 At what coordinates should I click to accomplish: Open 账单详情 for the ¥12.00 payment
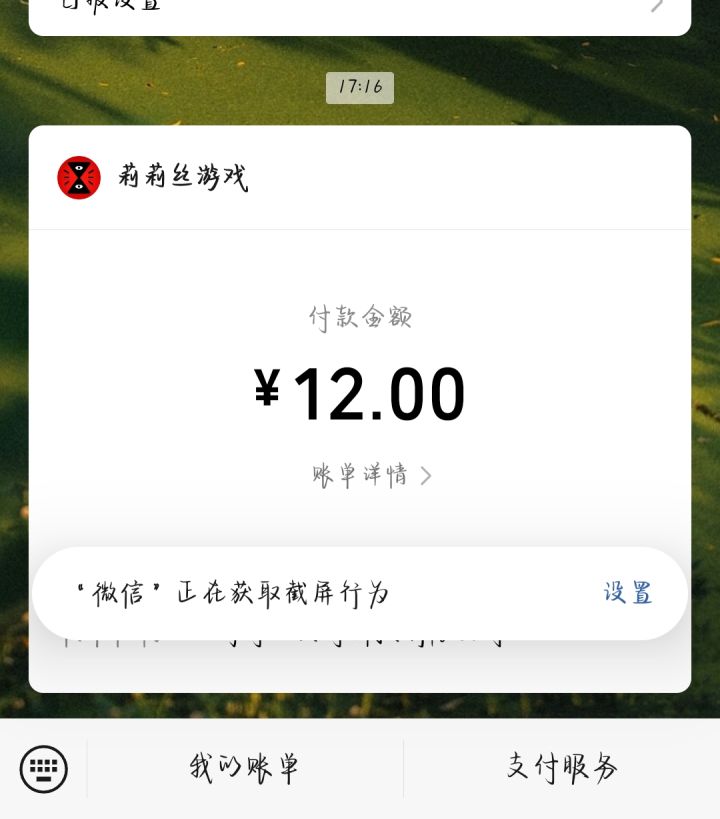371,475
